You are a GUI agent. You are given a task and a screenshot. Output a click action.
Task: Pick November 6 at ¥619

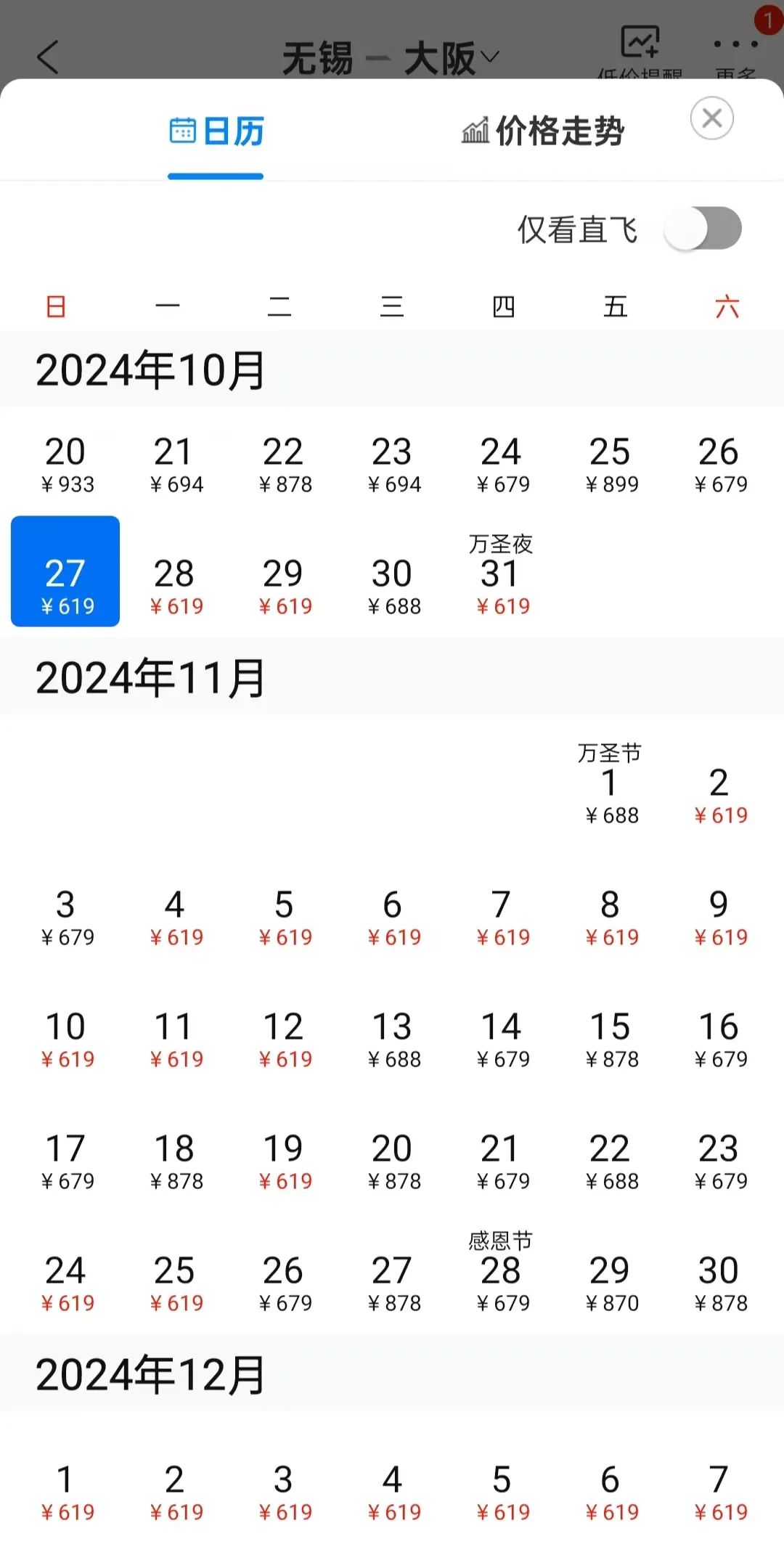pos(393,918)
